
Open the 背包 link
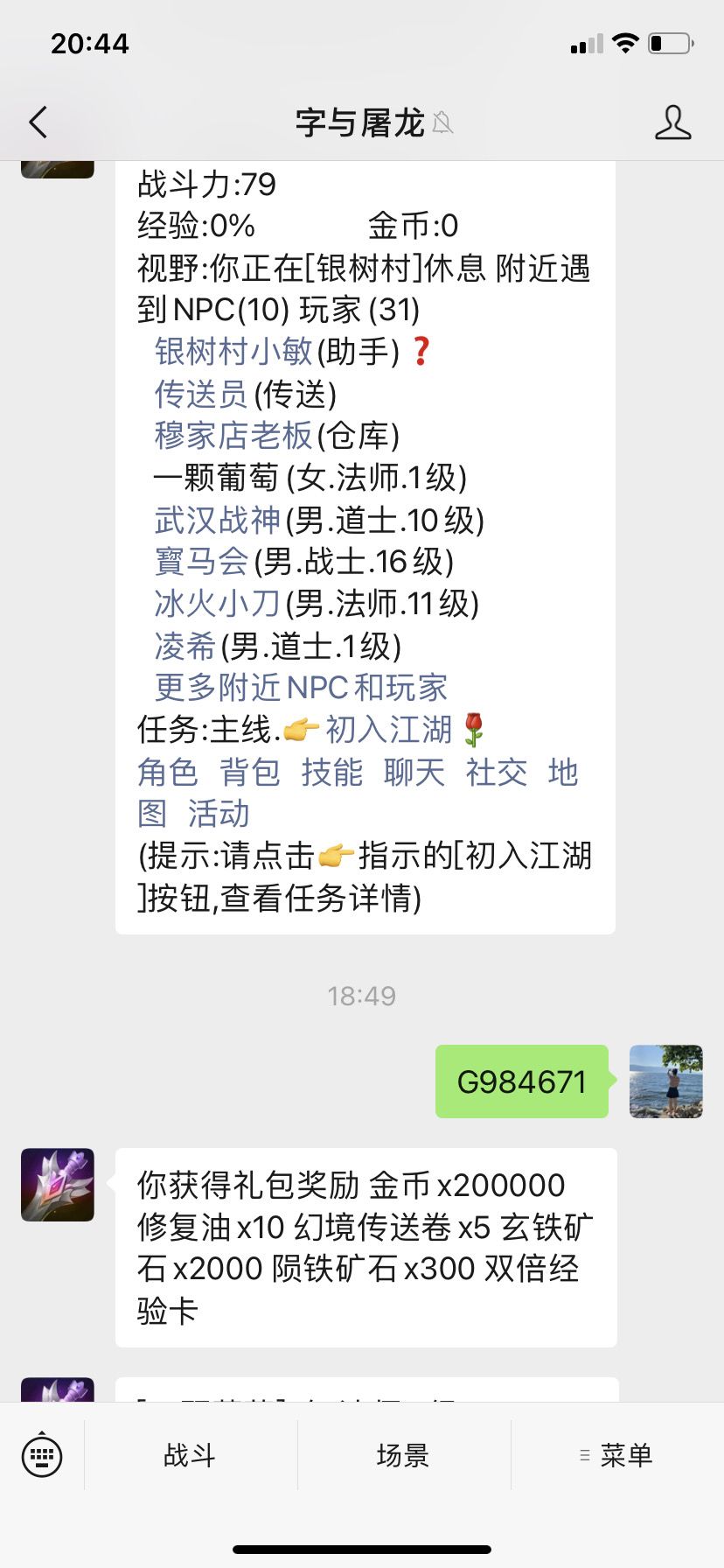point(250,772)
